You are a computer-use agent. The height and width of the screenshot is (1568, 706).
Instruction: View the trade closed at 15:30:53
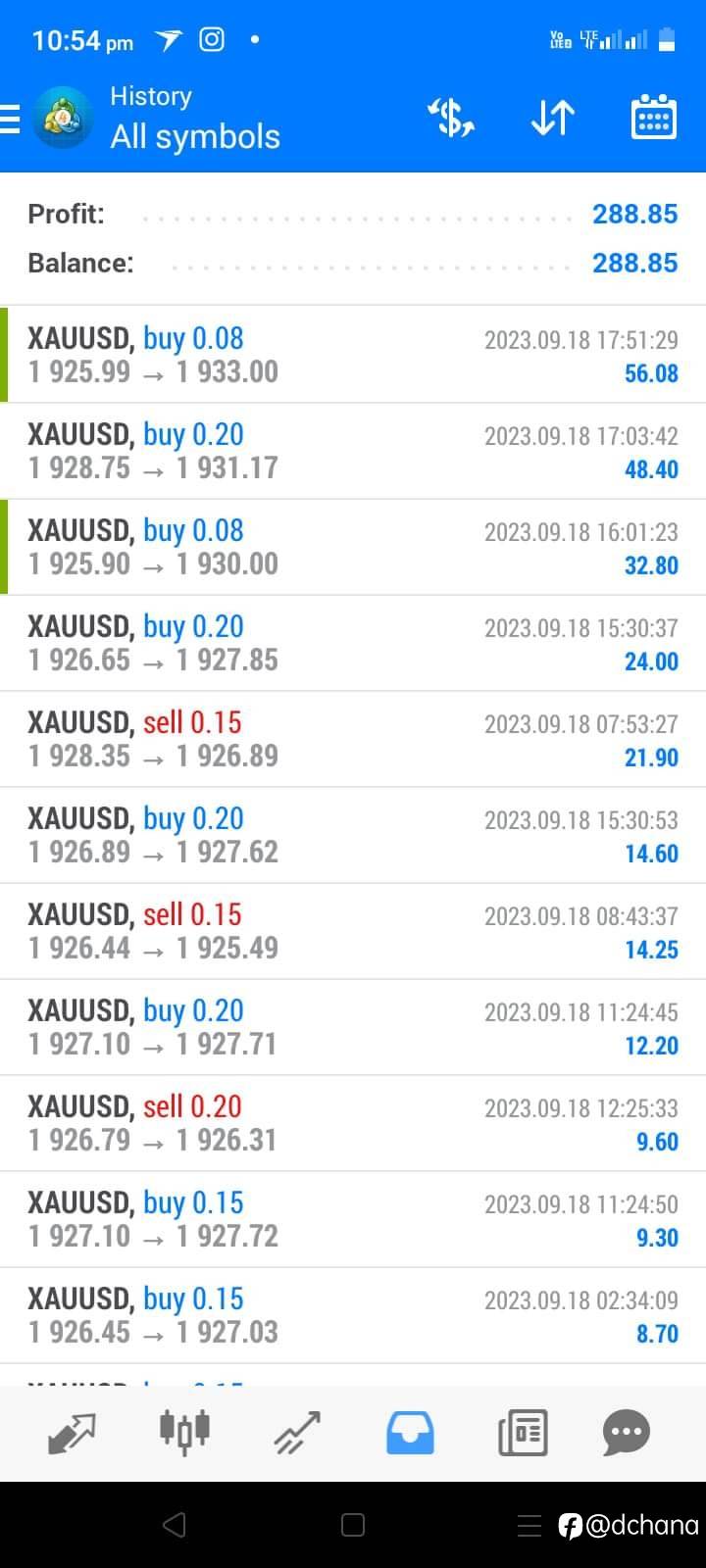(x=353, y=835)
